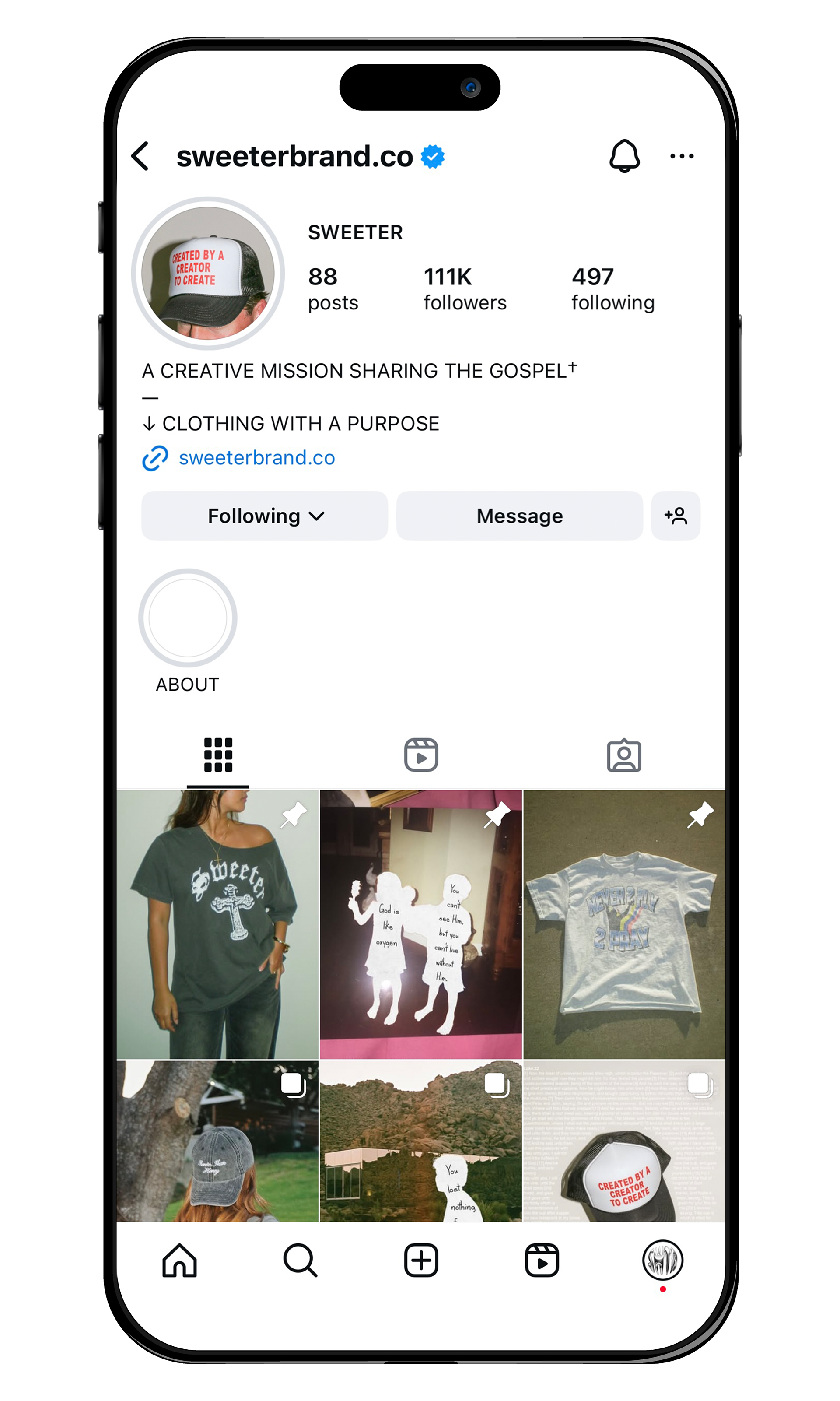Create a new post with plus icon

tap(420, 1260)
